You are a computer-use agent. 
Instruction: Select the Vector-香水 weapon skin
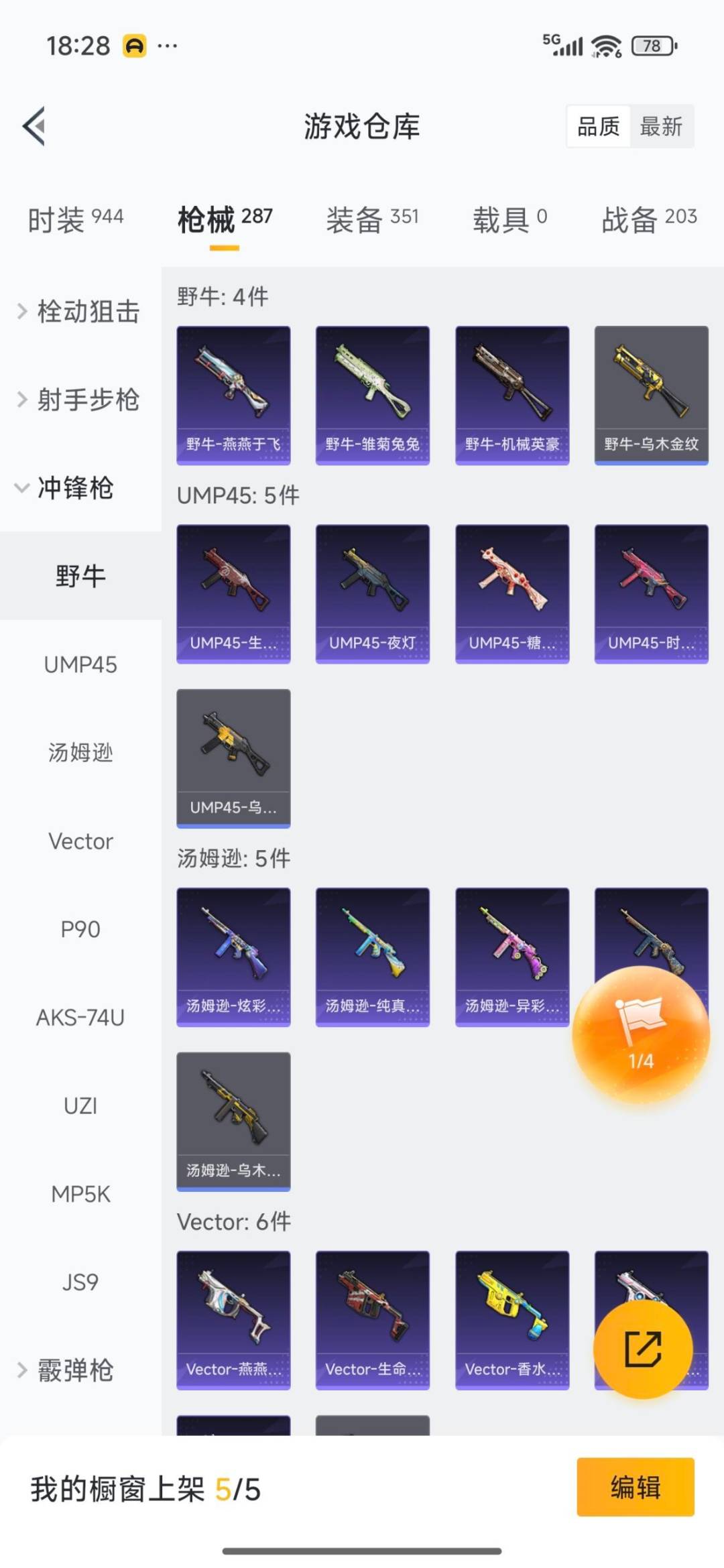(512, 1321)
